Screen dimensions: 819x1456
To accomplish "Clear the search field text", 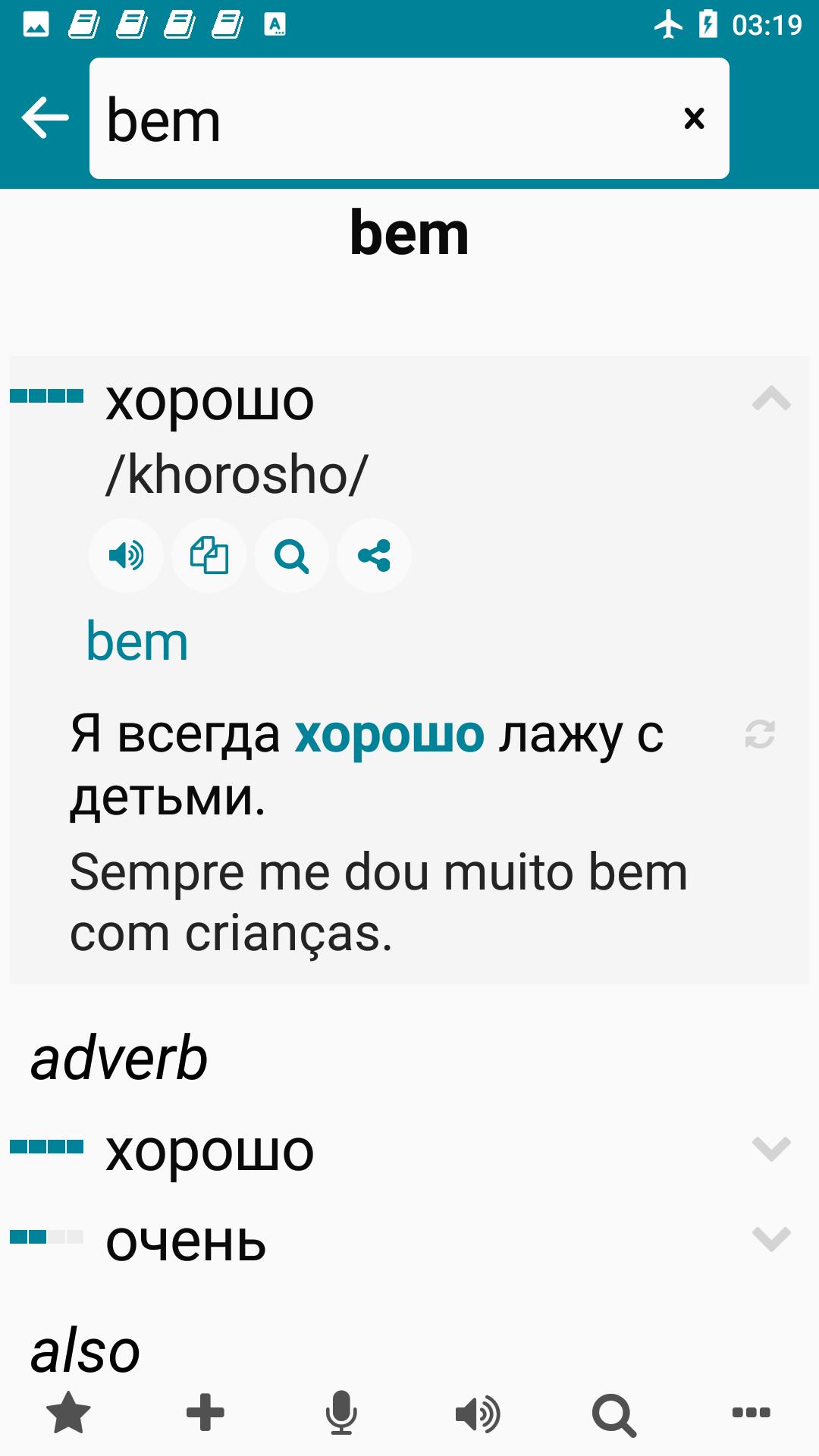I will coord(694,118).
